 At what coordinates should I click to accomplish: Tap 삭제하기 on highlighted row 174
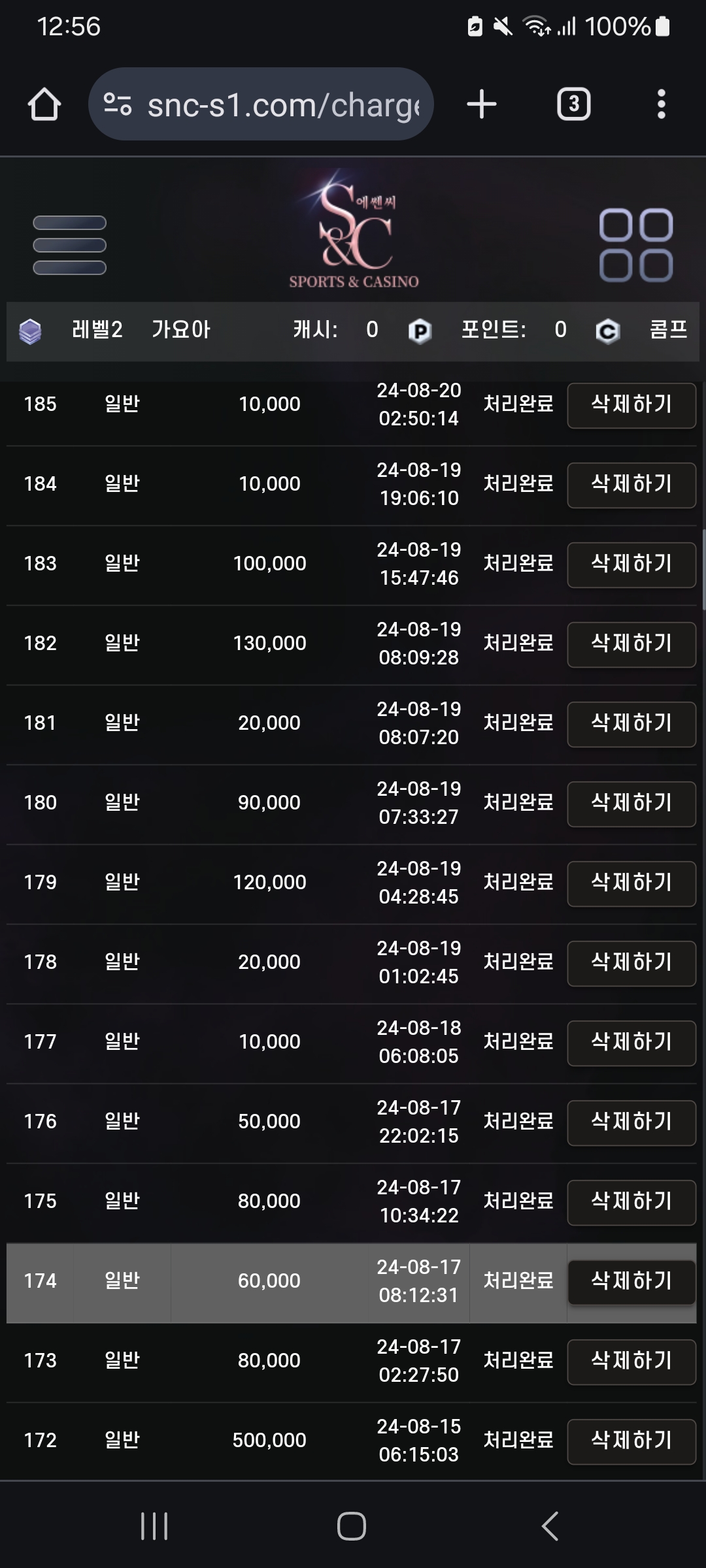click(631, 1282)
